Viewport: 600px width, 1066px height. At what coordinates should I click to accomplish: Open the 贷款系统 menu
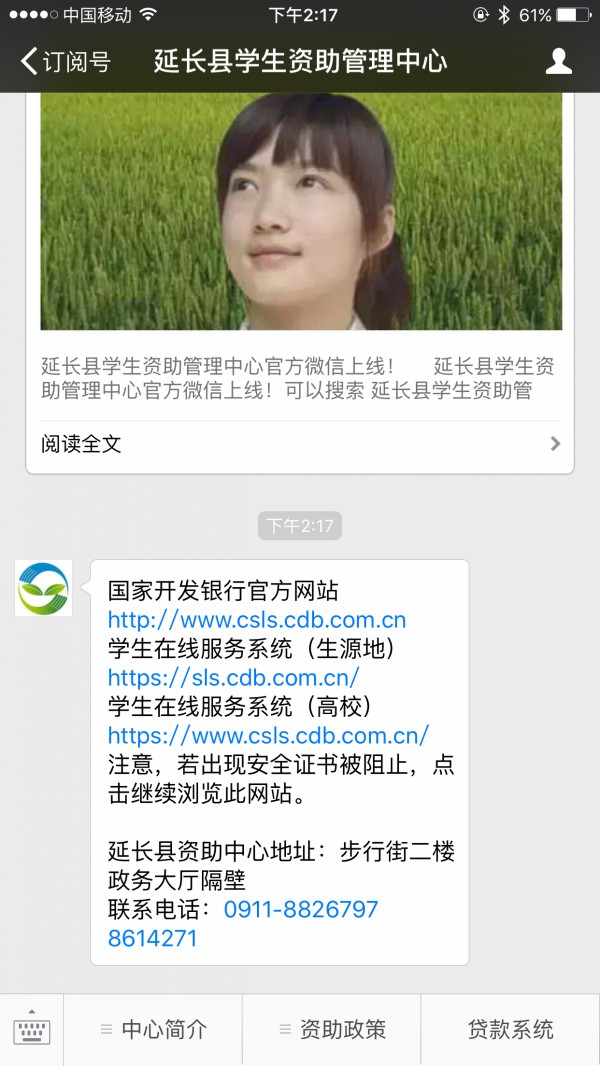[x=510, y=1030]
